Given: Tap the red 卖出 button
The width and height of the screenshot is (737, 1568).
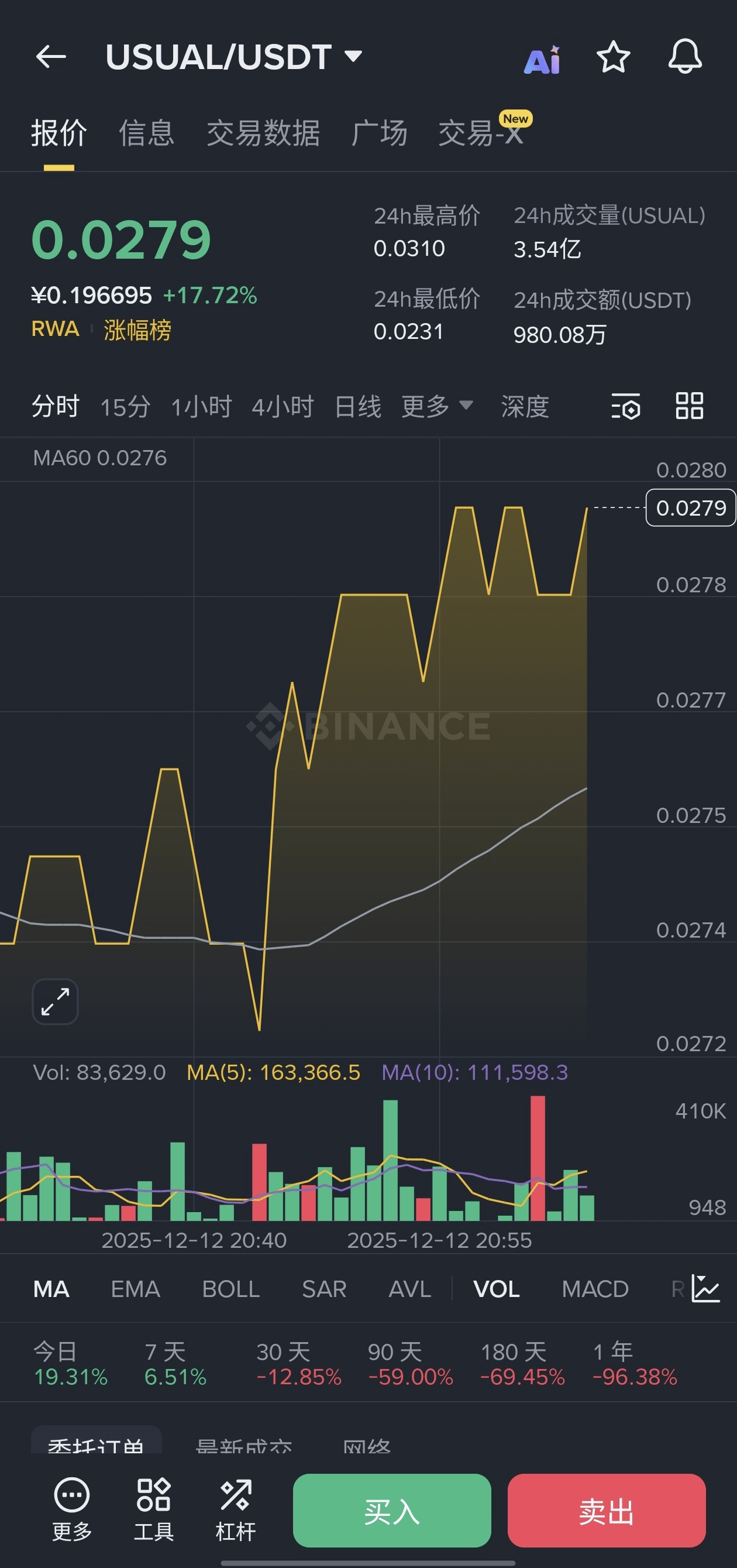Looking at the screenshot, I should [x=606, y=1510].
